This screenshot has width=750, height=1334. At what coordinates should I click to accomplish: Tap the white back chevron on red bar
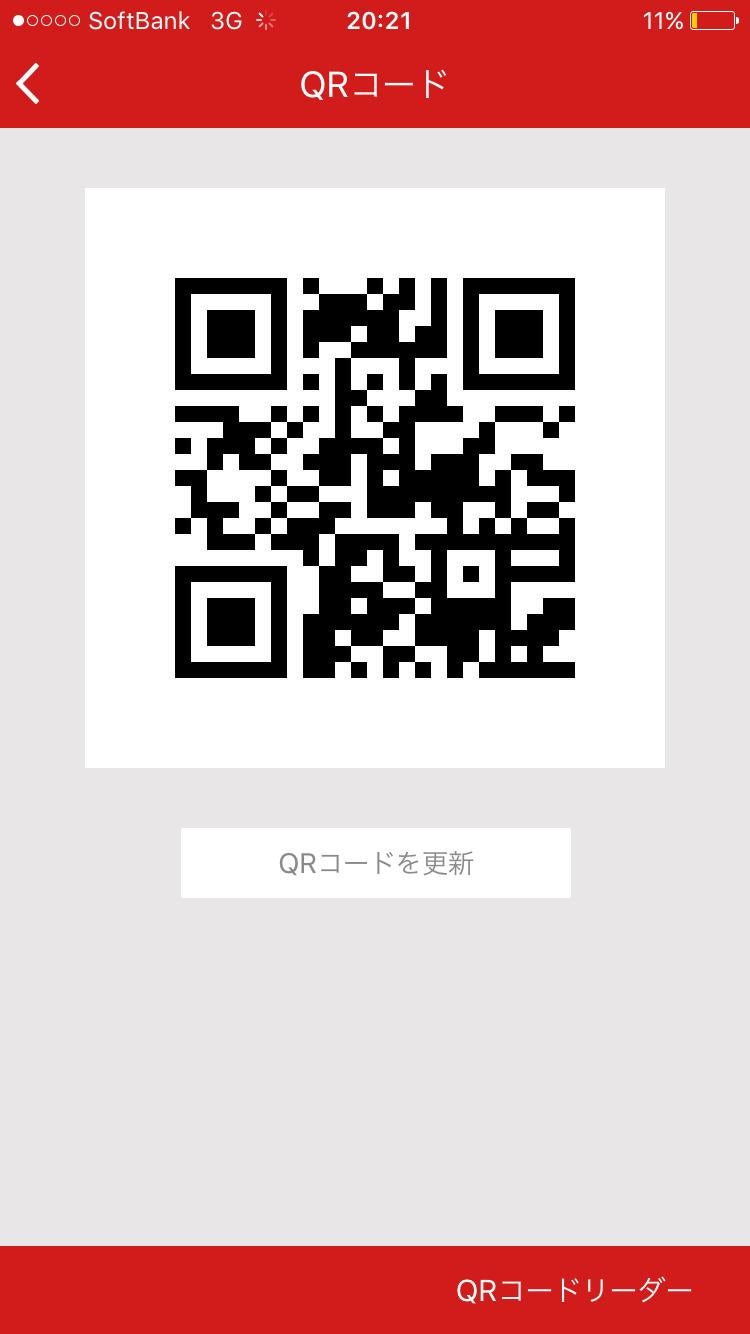tap(27, 84)
